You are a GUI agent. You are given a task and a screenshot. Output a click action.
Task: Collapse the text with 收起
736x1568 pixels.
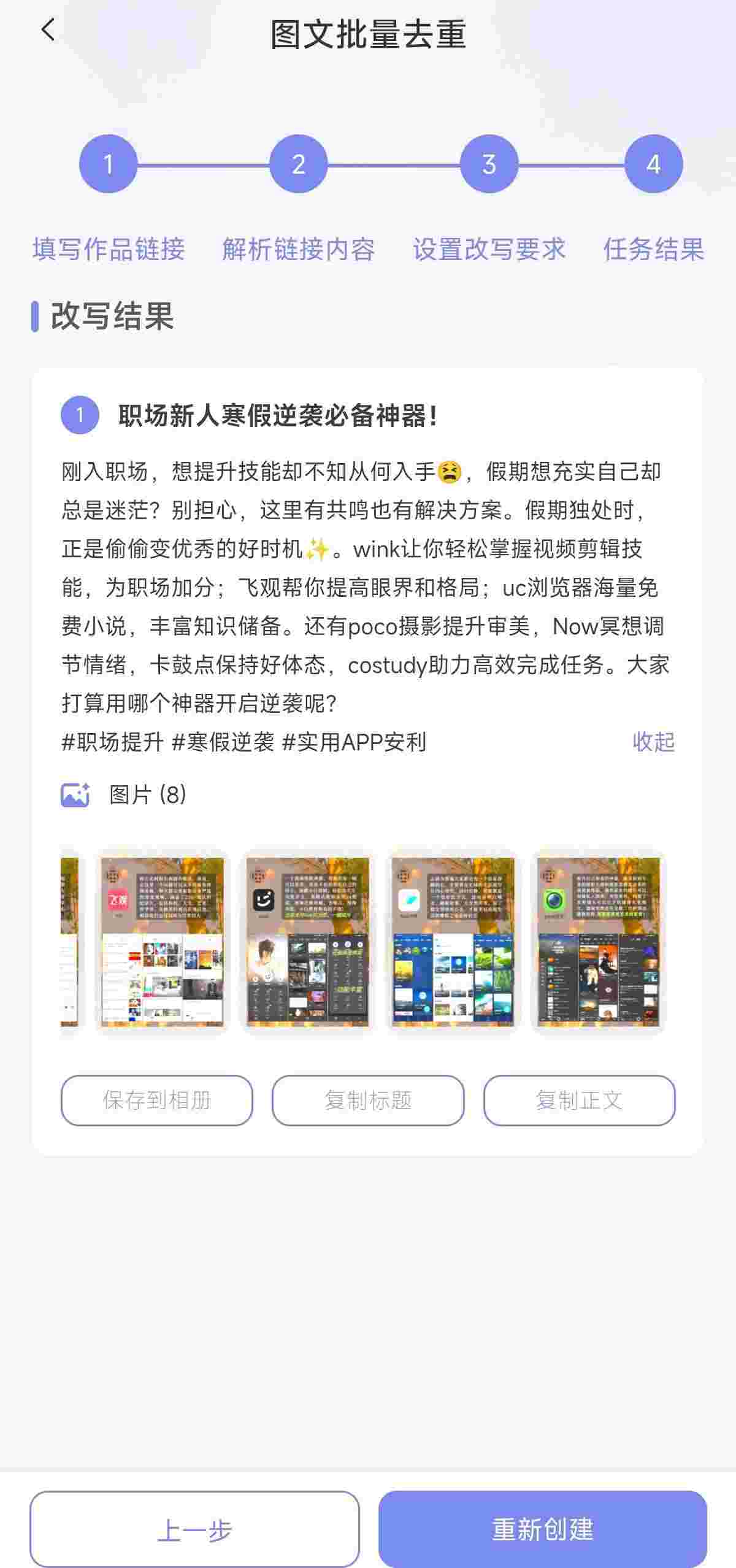point(653,742)
